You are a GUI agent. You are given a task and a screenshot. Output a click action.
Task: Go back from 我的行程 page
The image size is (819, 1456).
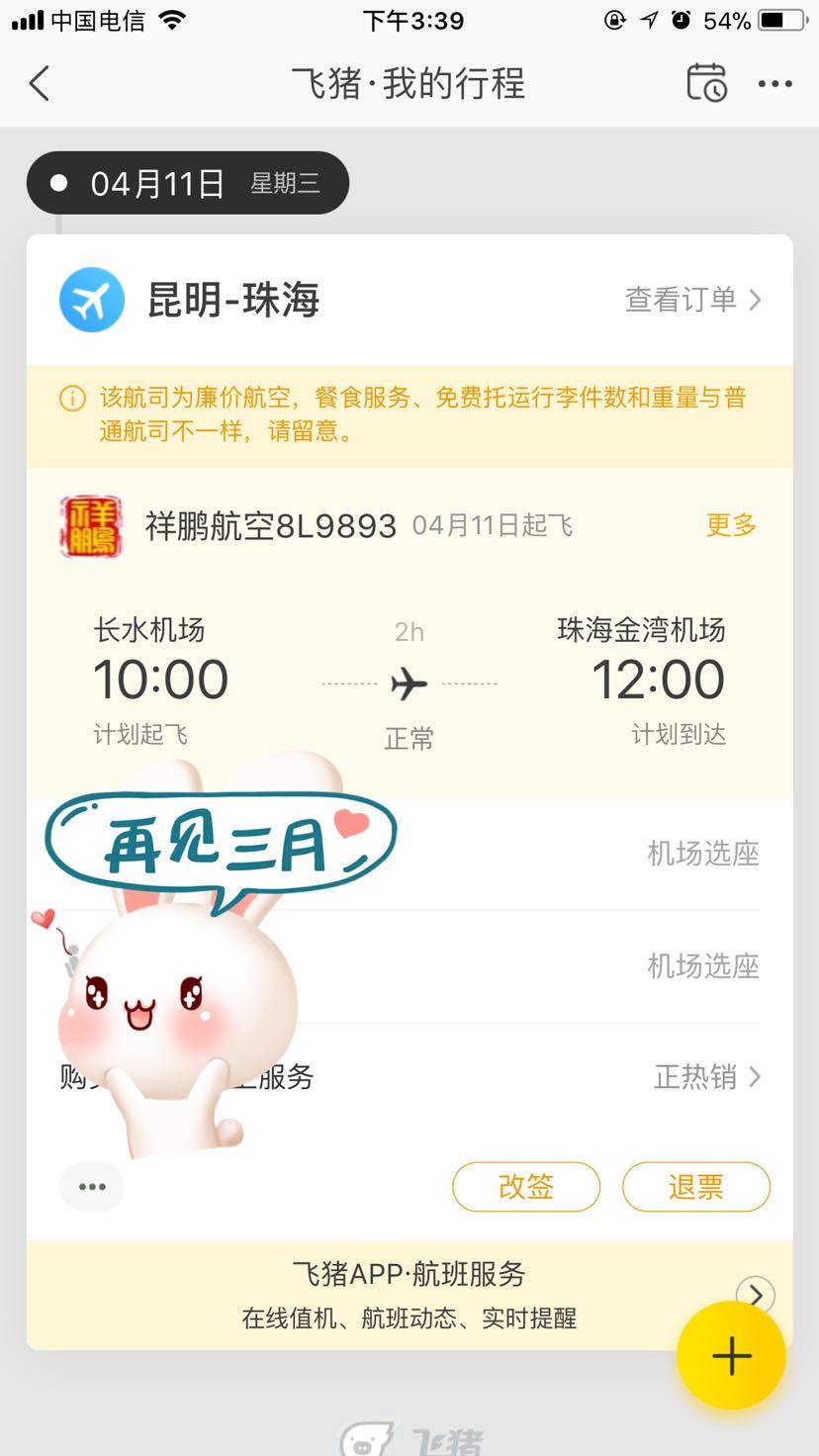pyautogui.click(x=40, y=84)
